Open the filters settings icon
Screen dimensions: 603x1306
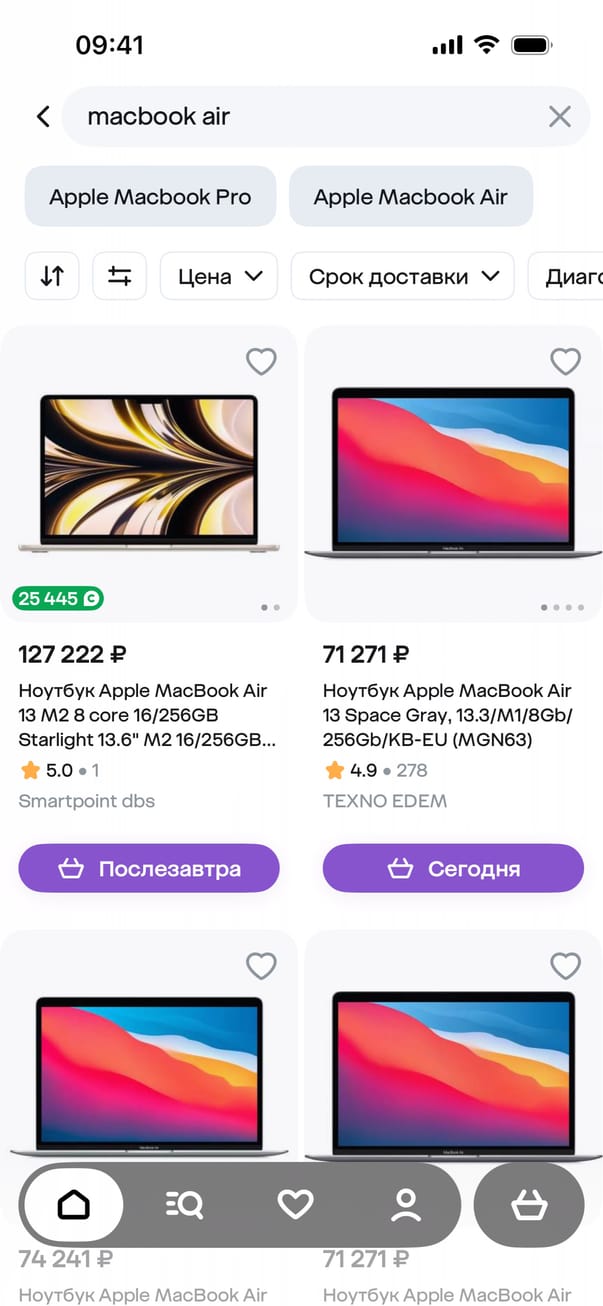pos(120,276)
